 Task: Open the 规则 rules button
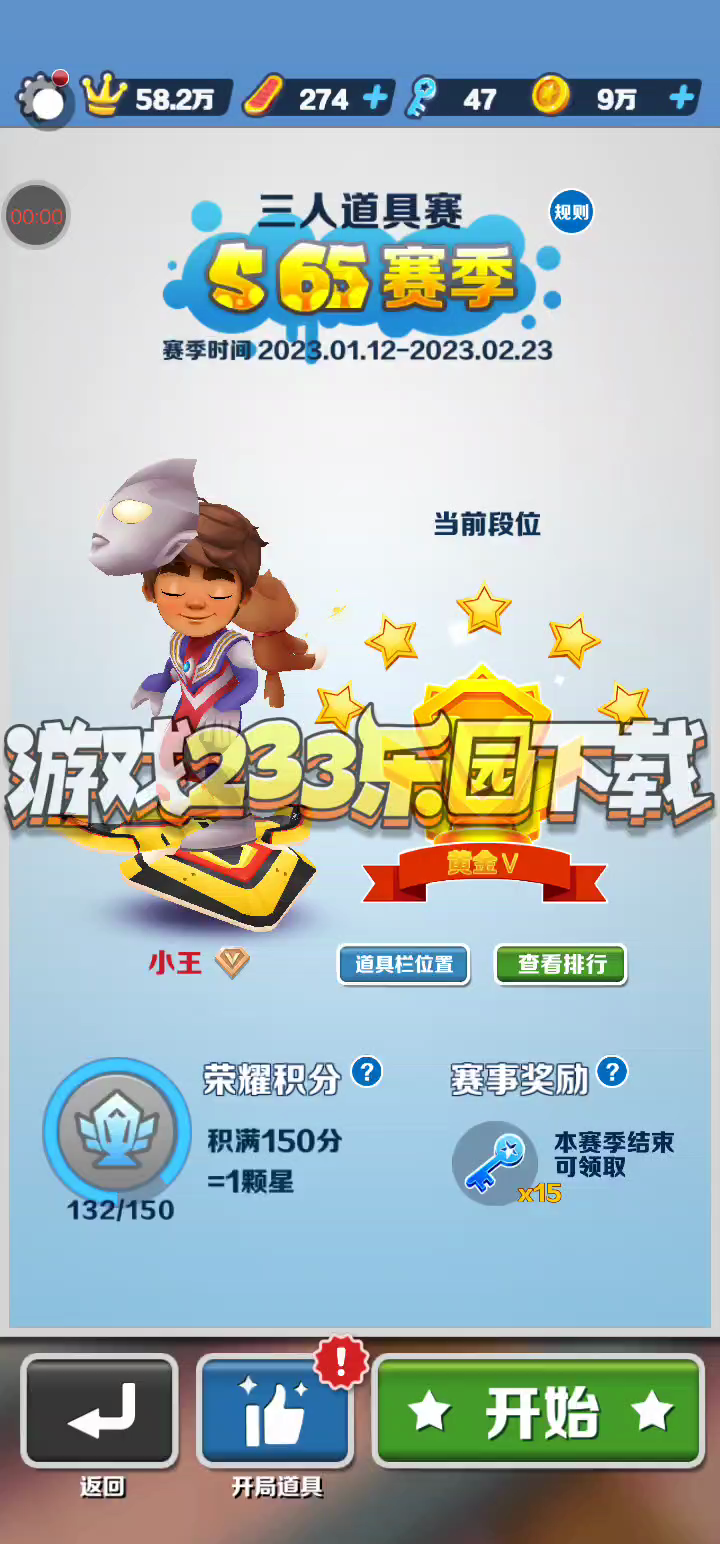coord(571,212)
